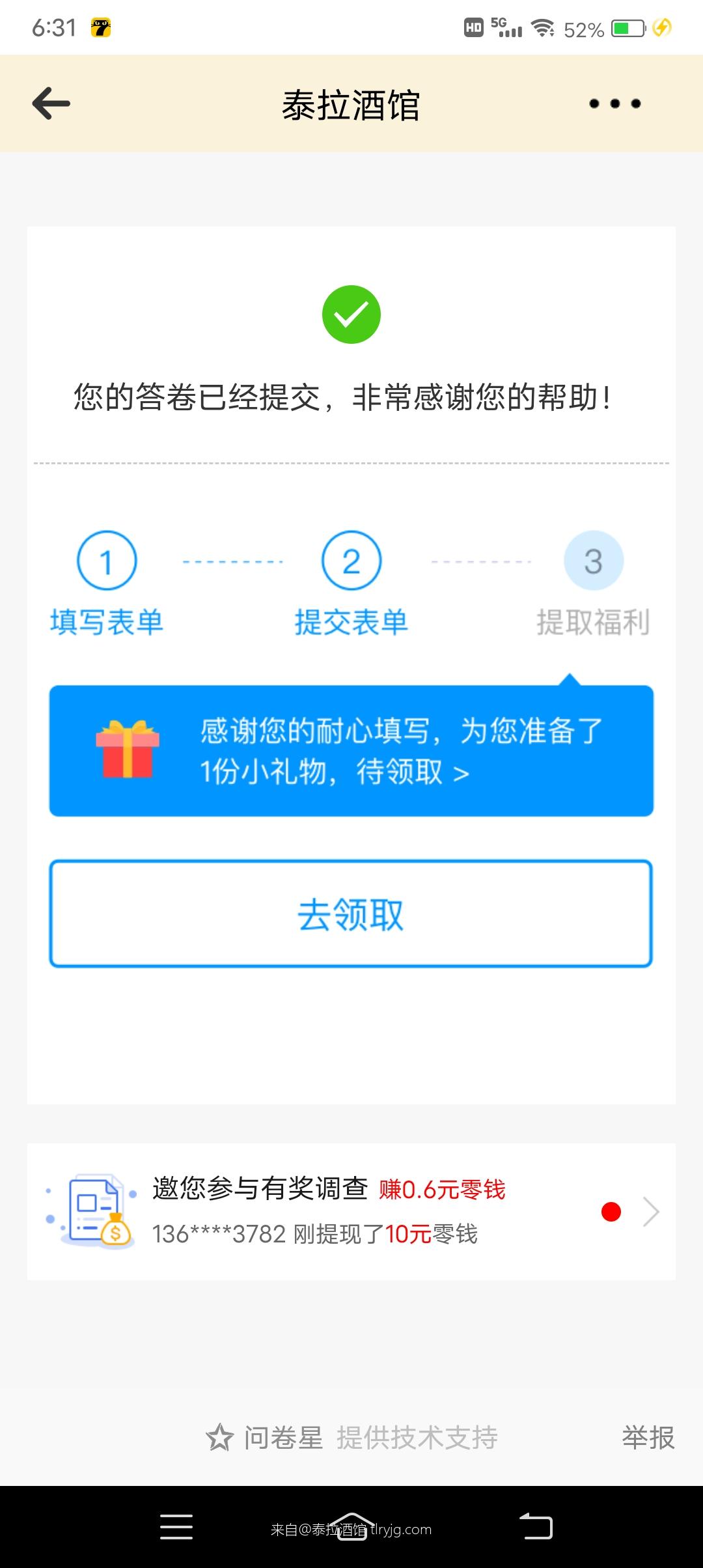The width and height of the screenshot is (703, 1568).
Task: Tap the Wi-Fi icon in status bar
Action: 544,27
